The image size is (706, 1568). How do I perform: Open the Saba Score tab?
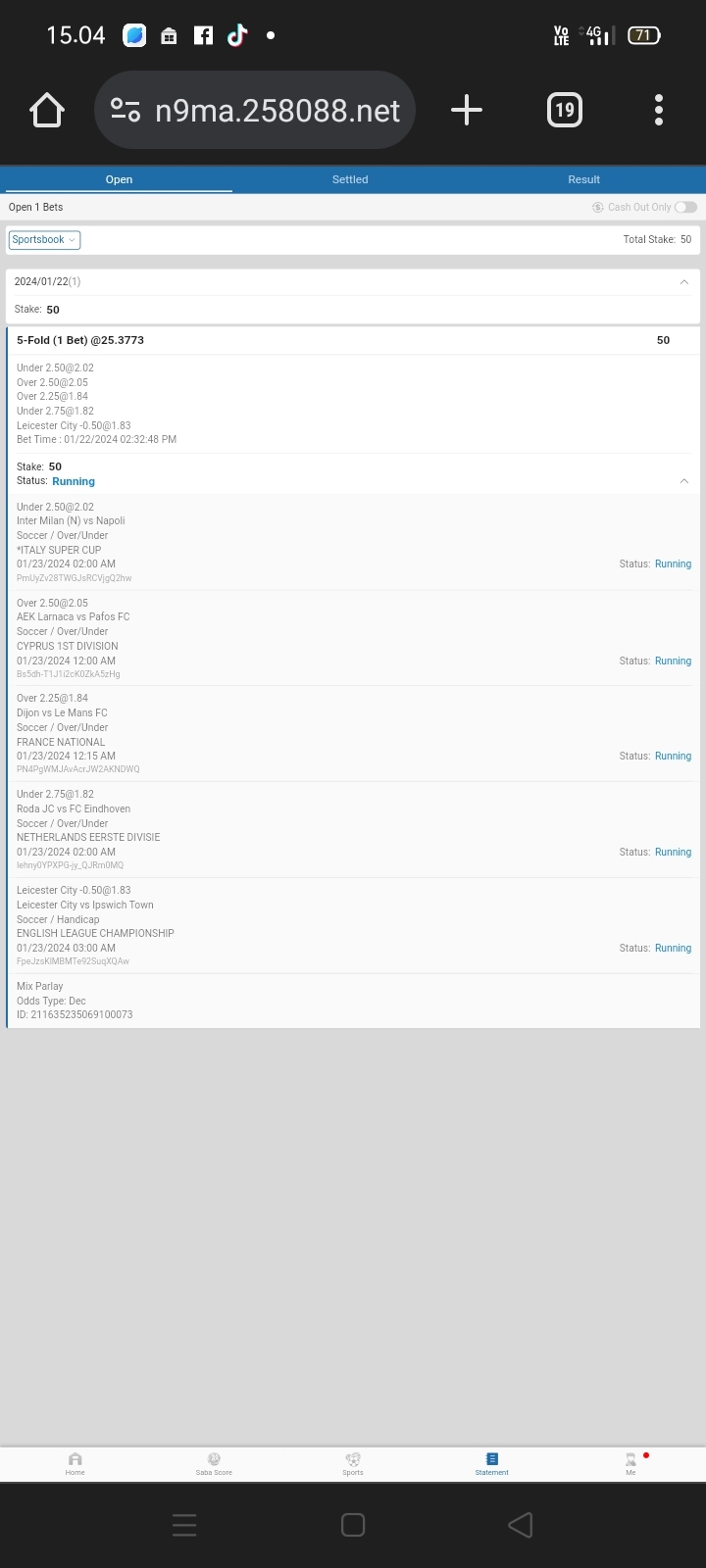(x=214, y=1463)
